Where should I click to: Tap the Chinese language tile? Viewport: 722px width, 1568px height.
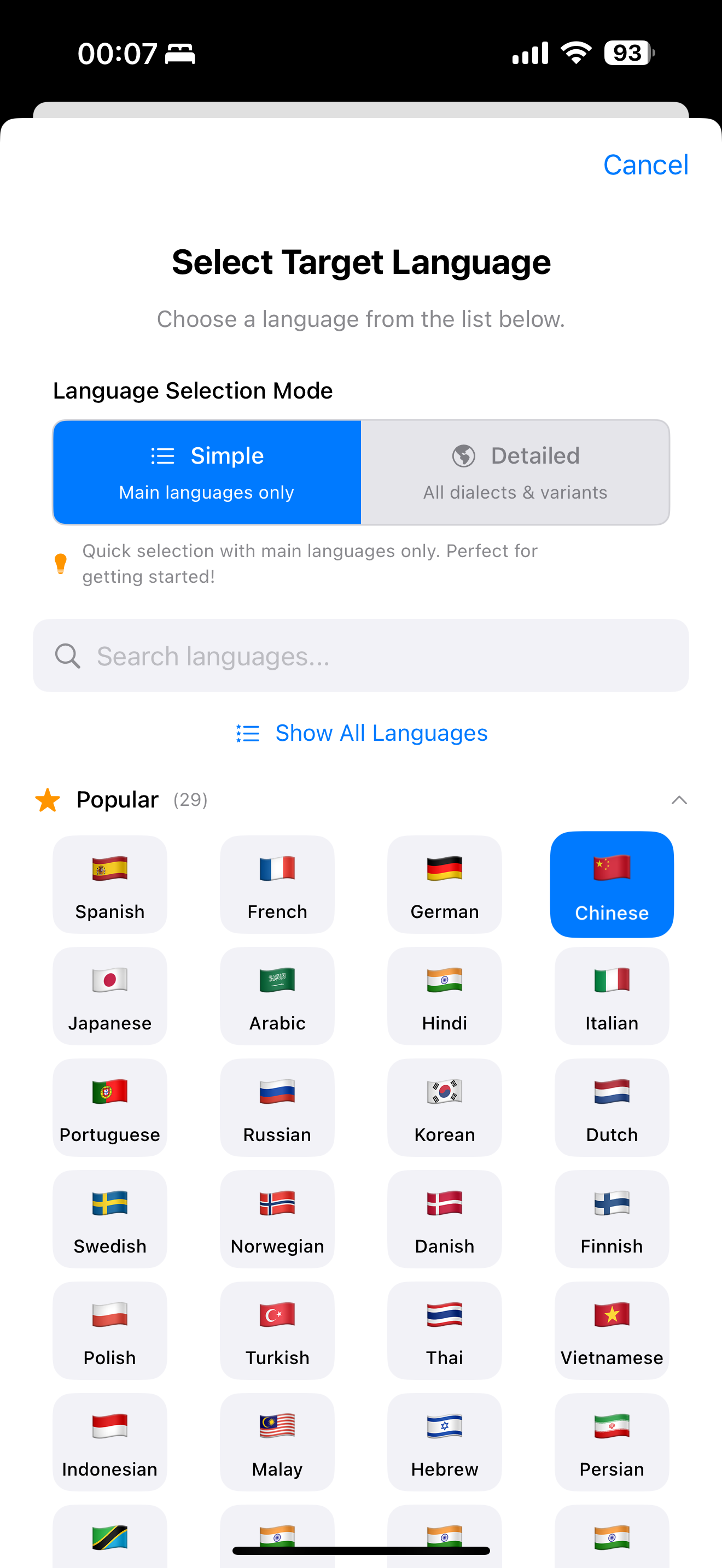612,885
